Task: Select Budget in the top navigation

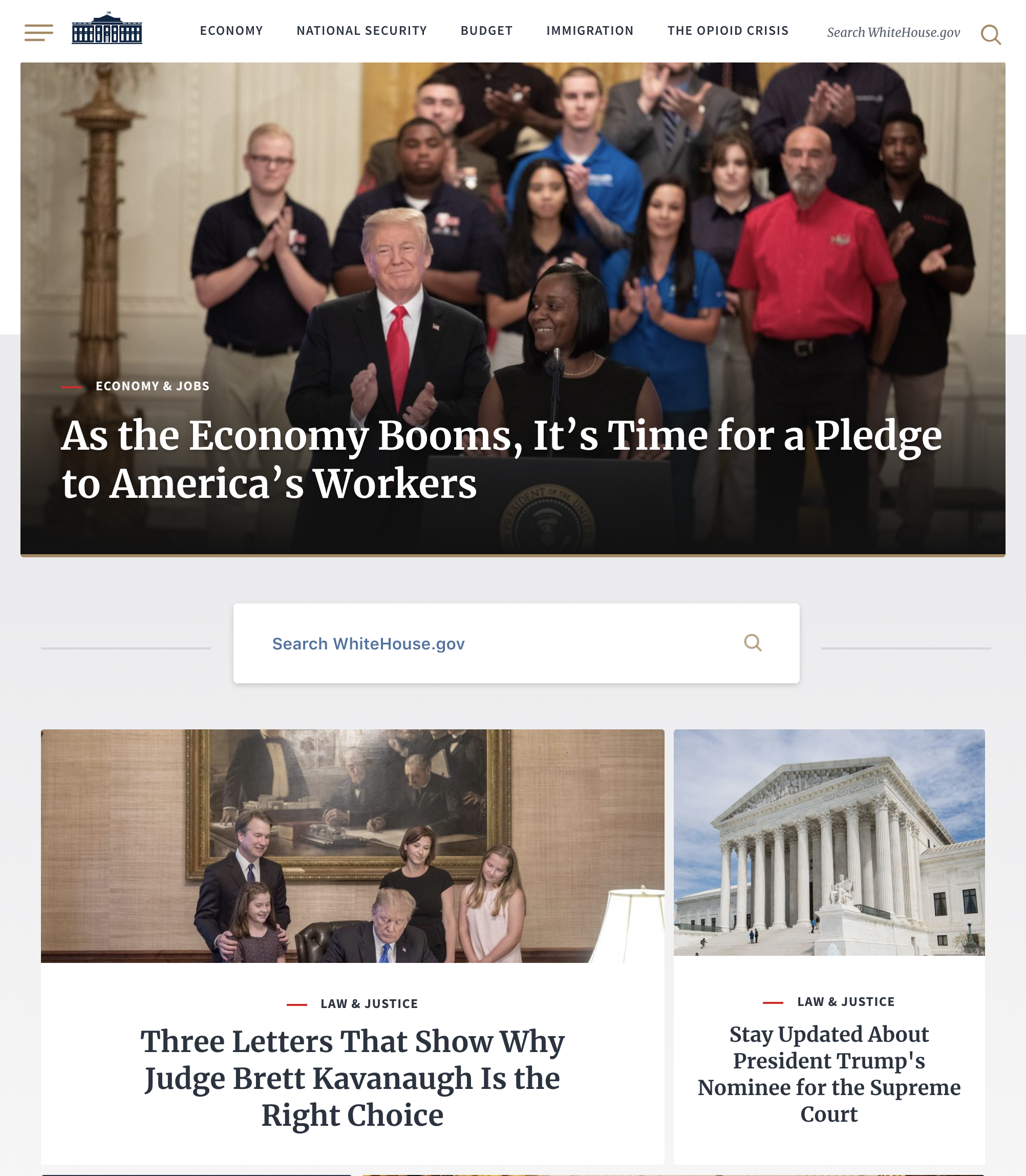Action: pos(486,31)
